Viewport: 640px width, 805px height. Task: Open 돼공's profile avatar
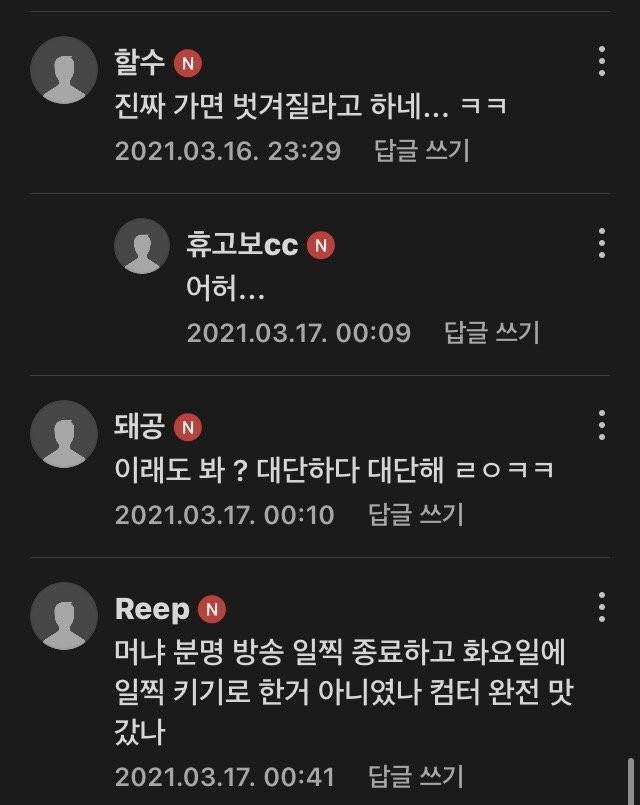(x=65, y=434)
